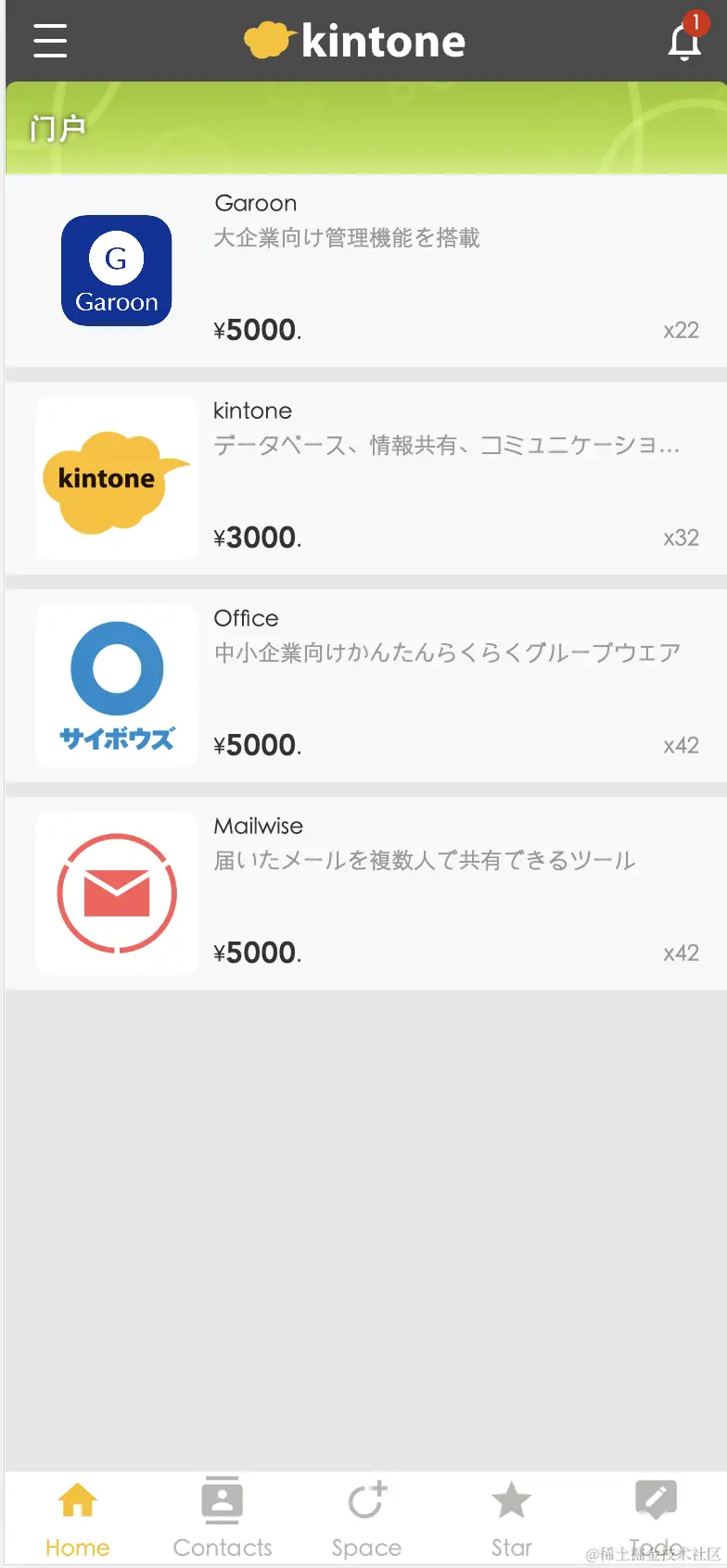Screen dimensions: 727x1568
Task: Tap the yellow kintone product thumbnail
Action: [x=115, y=477]
